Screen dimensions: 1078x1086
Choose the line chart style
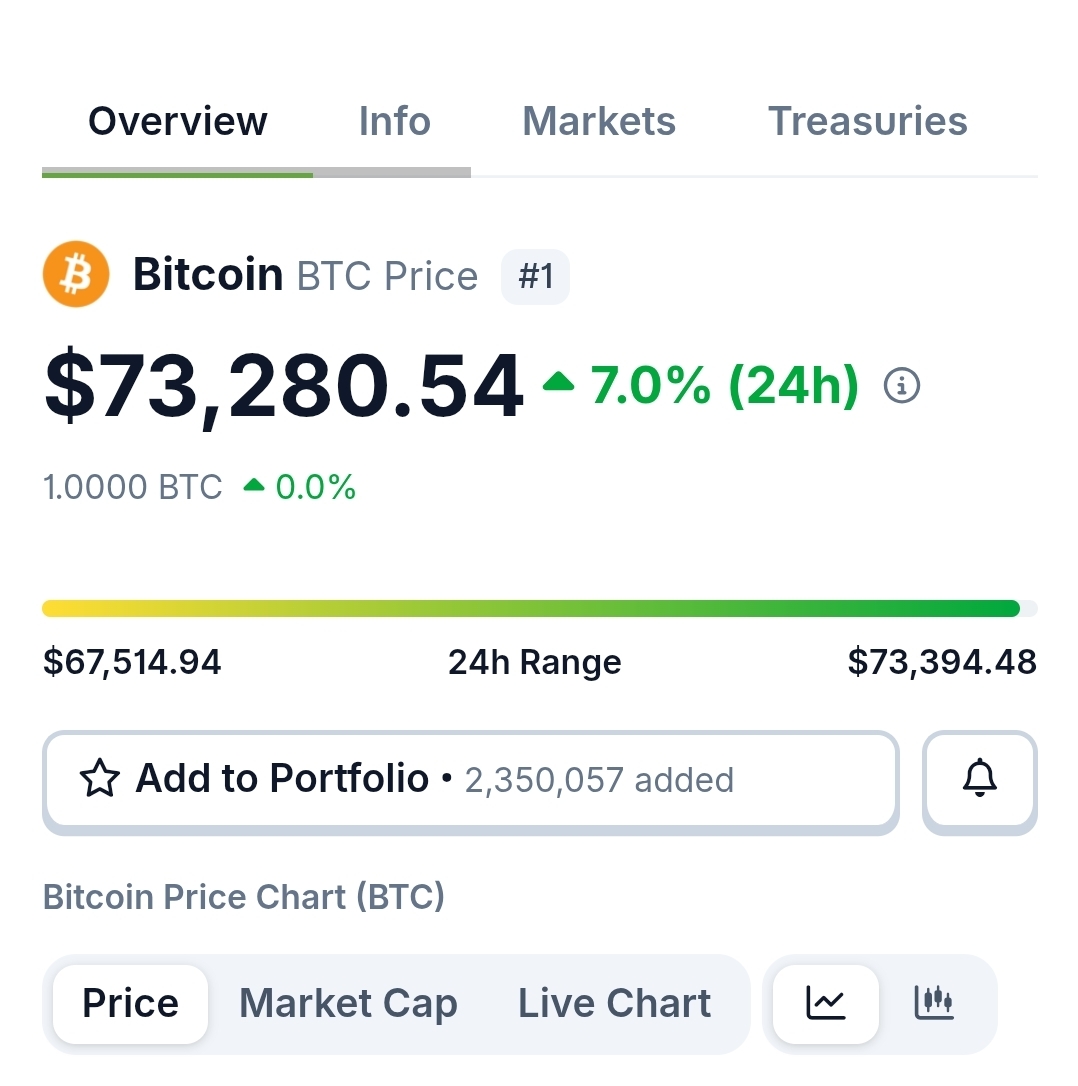(x=826, y=1003)
